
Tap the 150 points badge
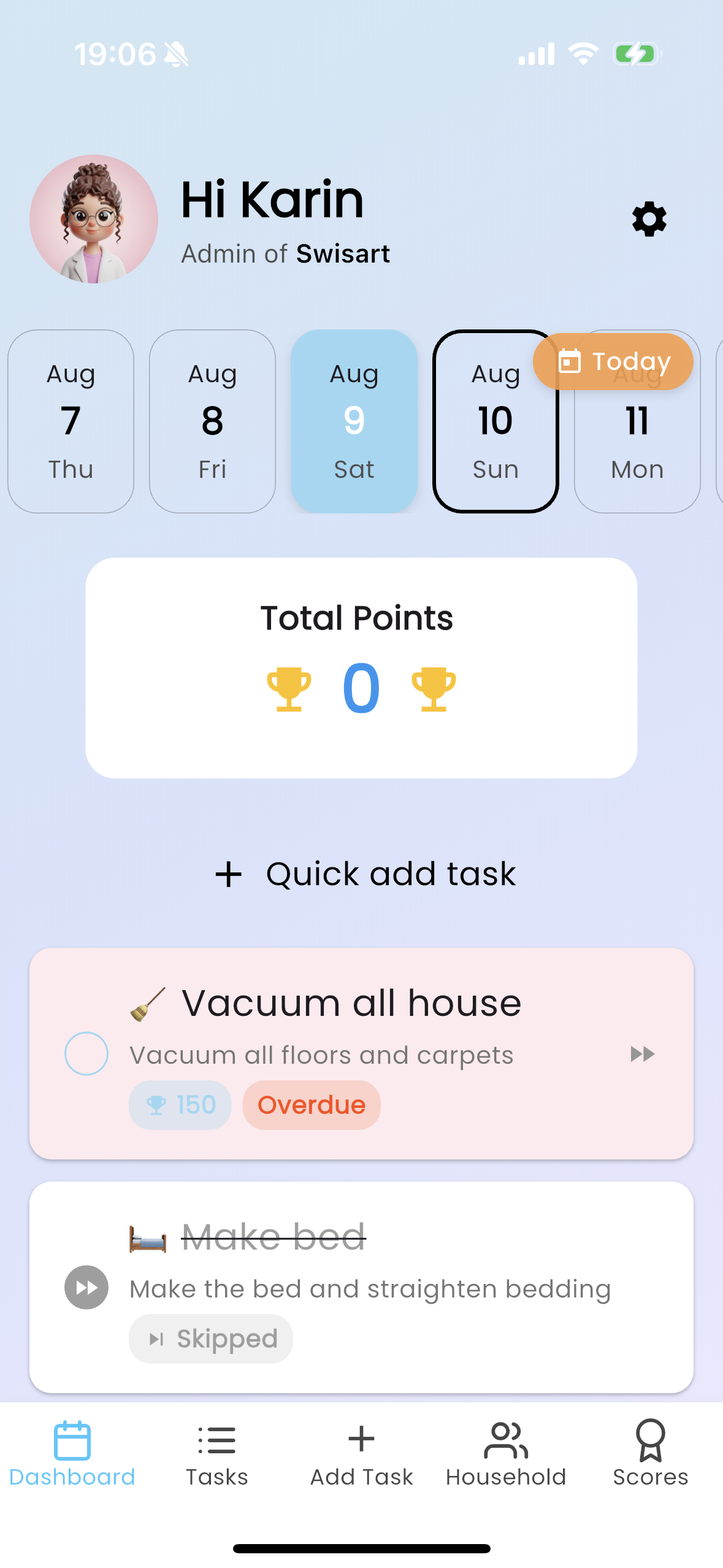[180, 1104]
